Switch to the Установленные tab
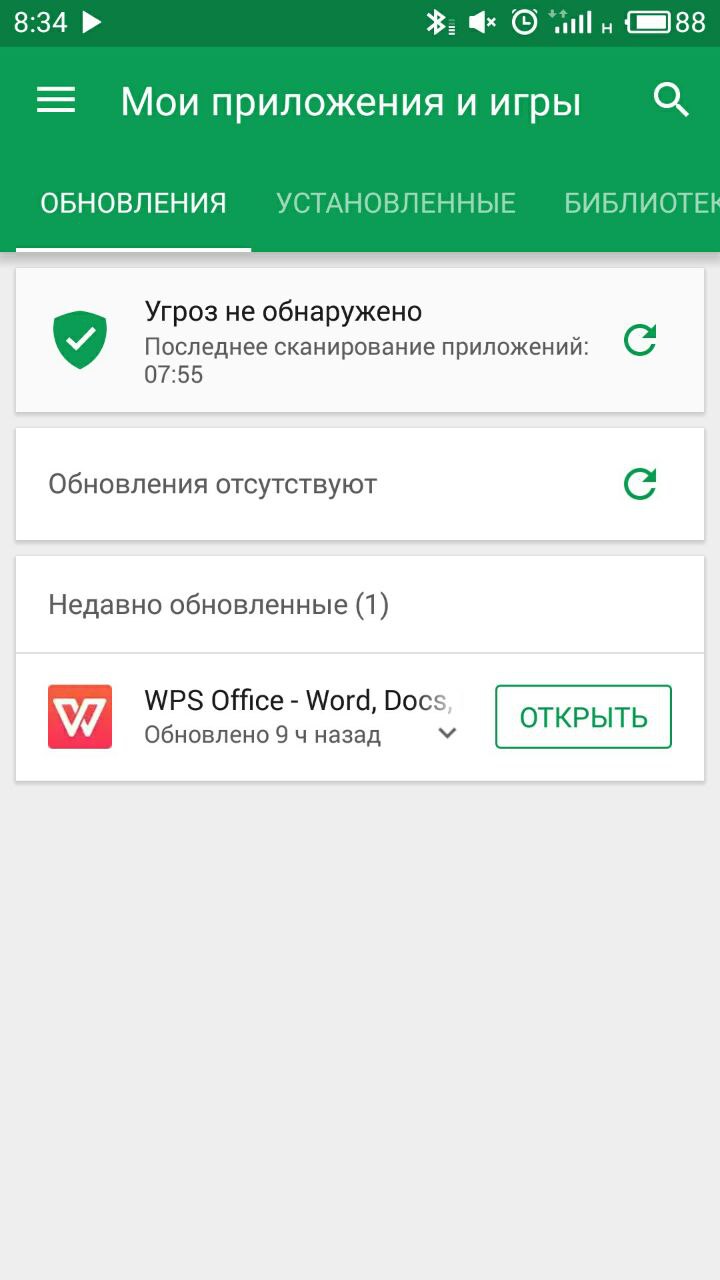Image resolution: width=720 pixels, height=1280 pixels. click(x=395, y=204)
